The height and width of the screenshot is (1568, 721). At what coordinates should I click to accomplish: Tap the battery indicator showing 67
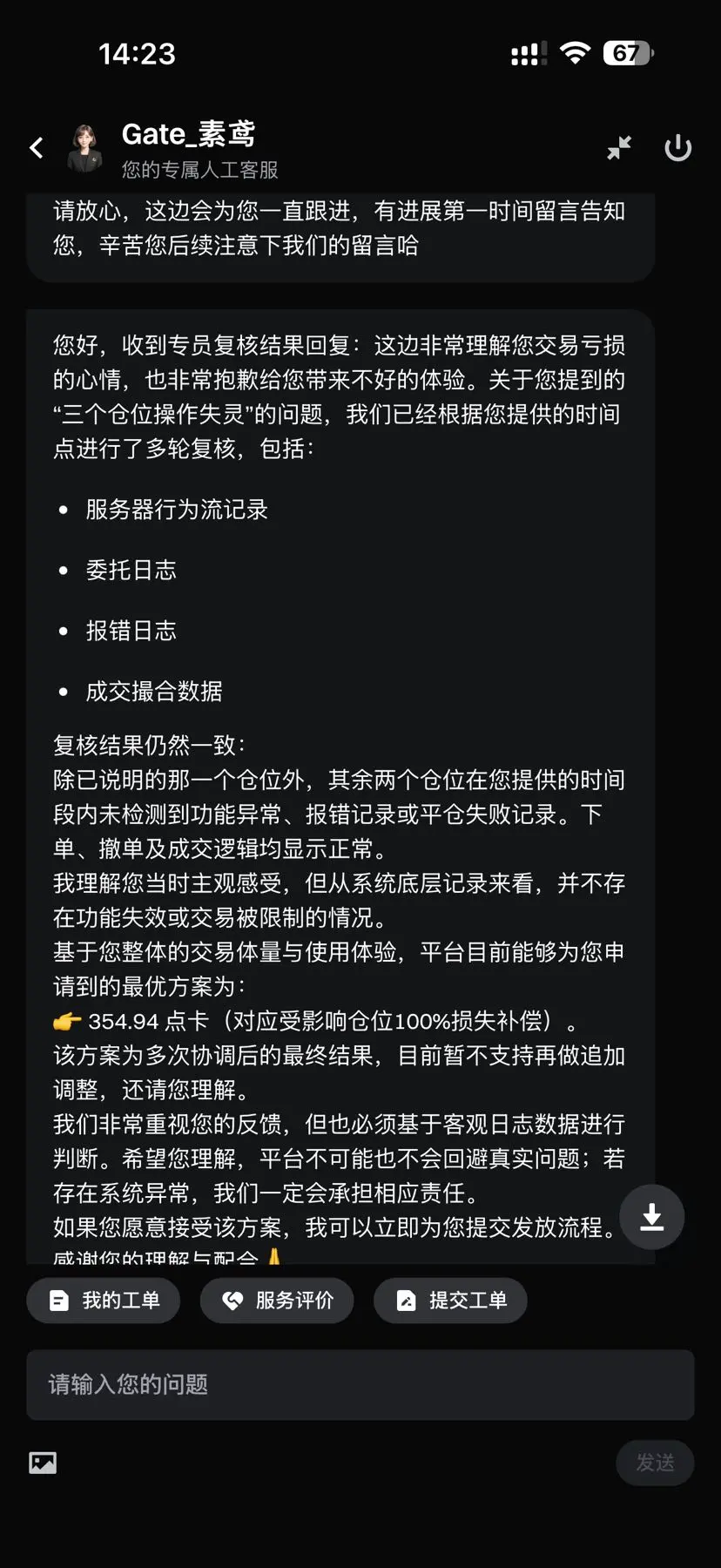[626, 53]
